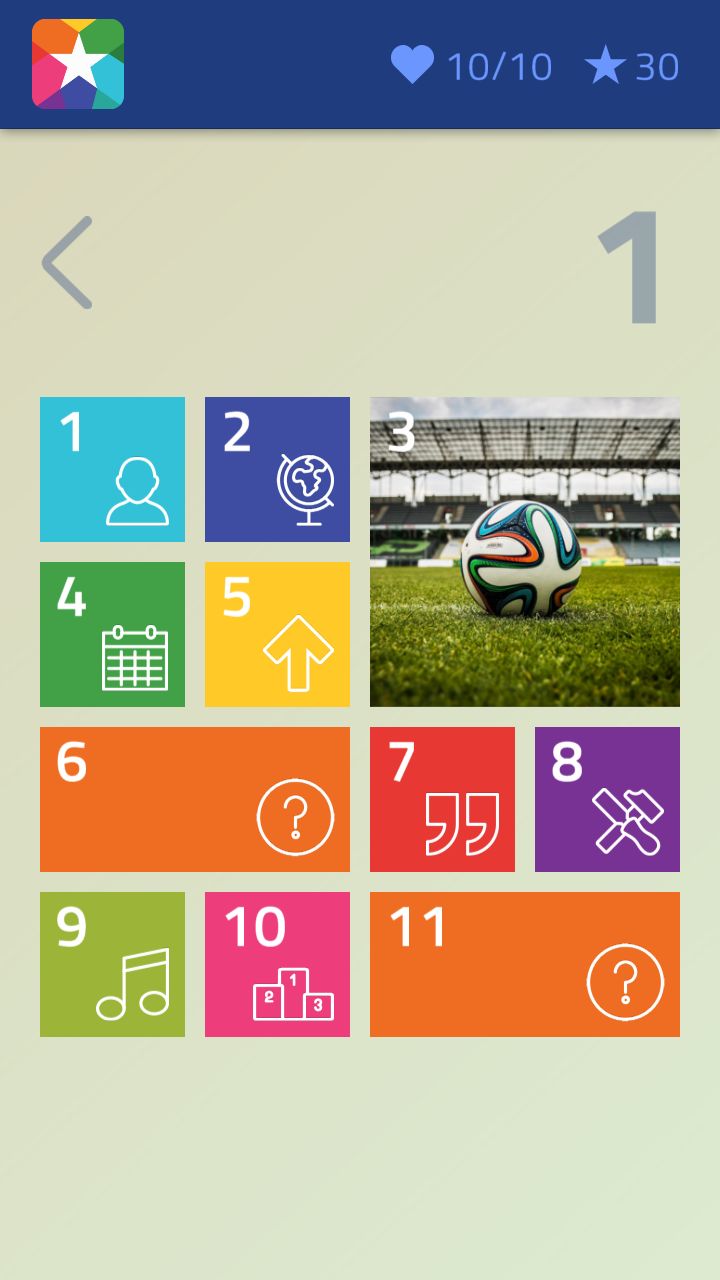Viewport: 720px width, 1280px height.
Task: Select tile 5 with up arrow
Action: (277, 634)
